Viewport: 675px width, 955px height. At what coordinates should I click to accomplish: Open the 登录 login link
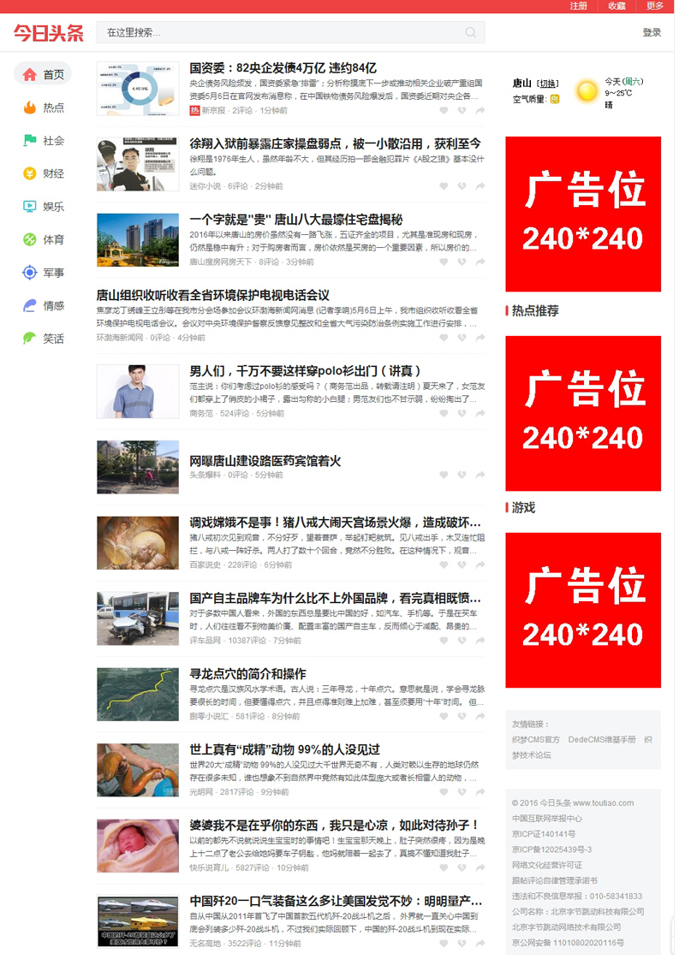click(x=652, y=32)
